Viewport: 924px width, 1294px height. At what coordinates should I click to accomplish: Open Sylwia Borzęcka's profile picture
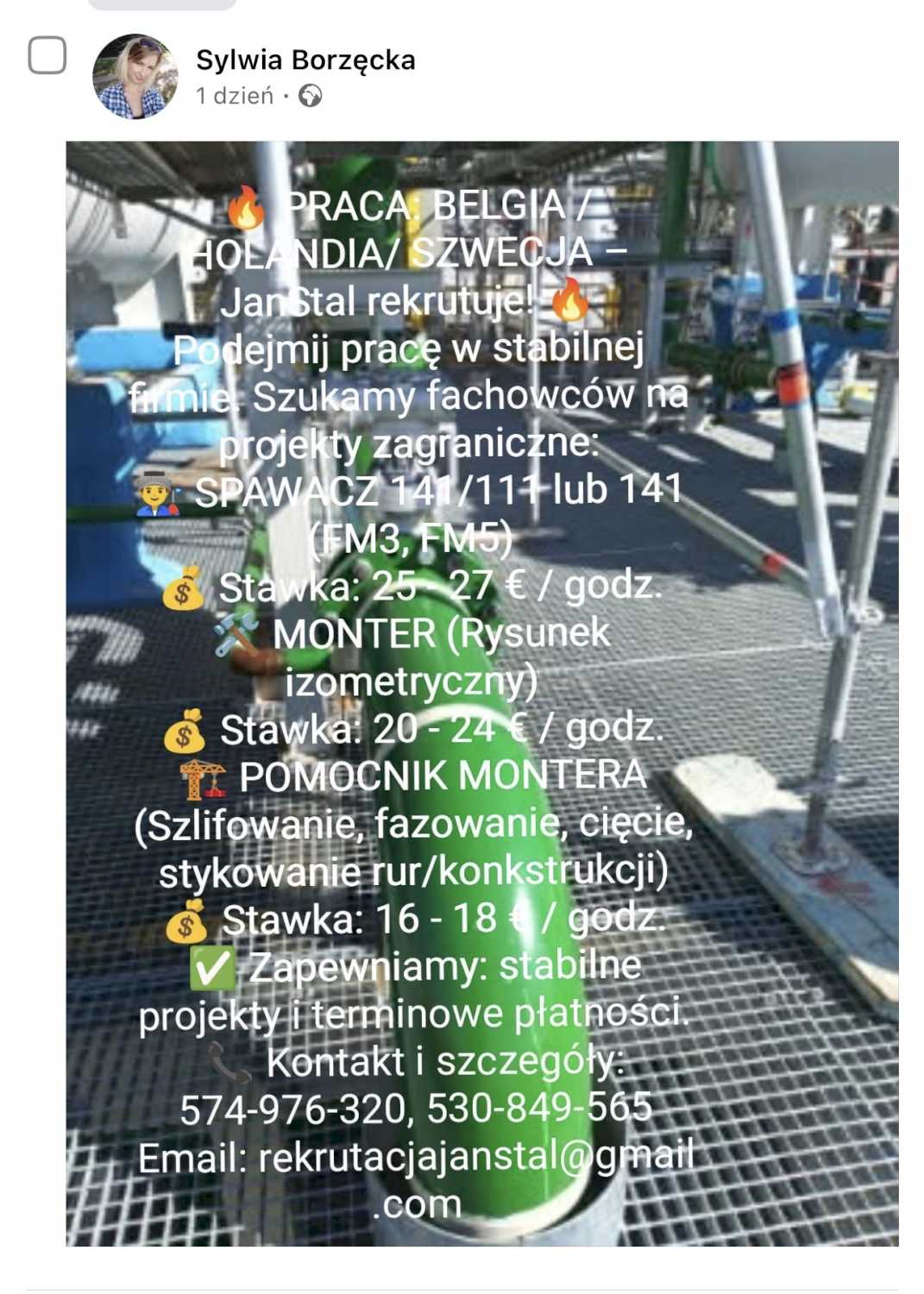pos(135,76)
